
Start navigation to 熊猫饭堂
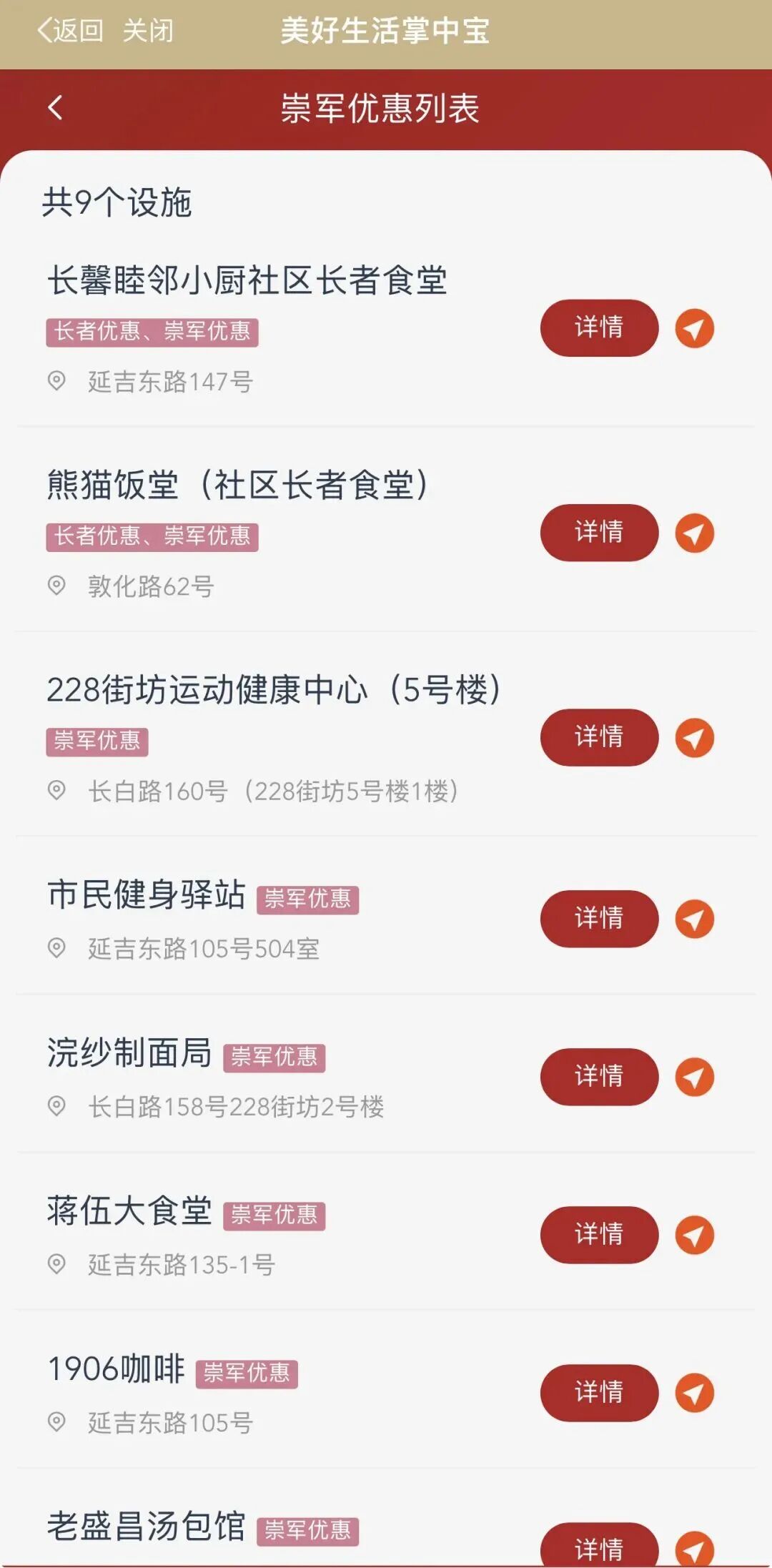(x=695, y=533)
